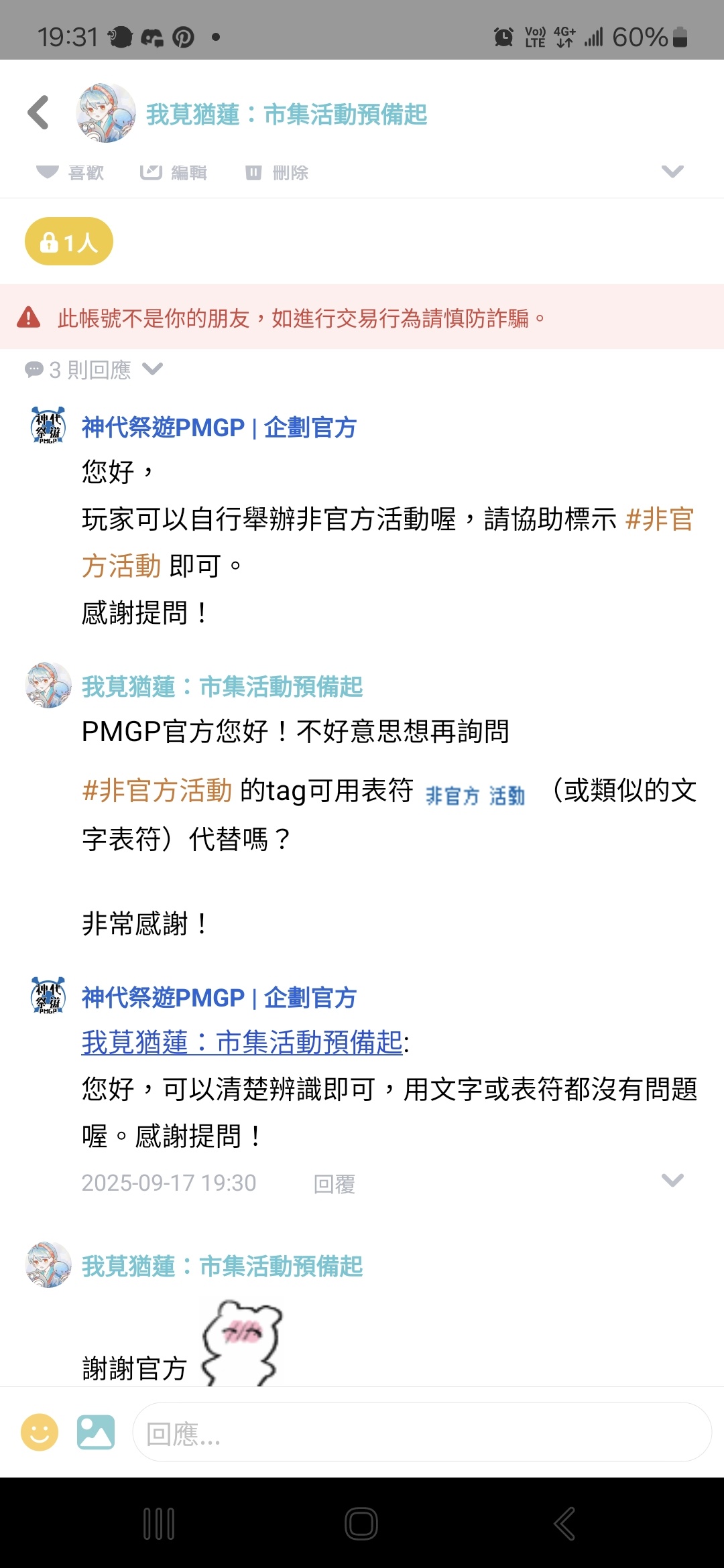Open the 1人 private viewers badge
Screen dimensions: 724x1568
(69, 241)
